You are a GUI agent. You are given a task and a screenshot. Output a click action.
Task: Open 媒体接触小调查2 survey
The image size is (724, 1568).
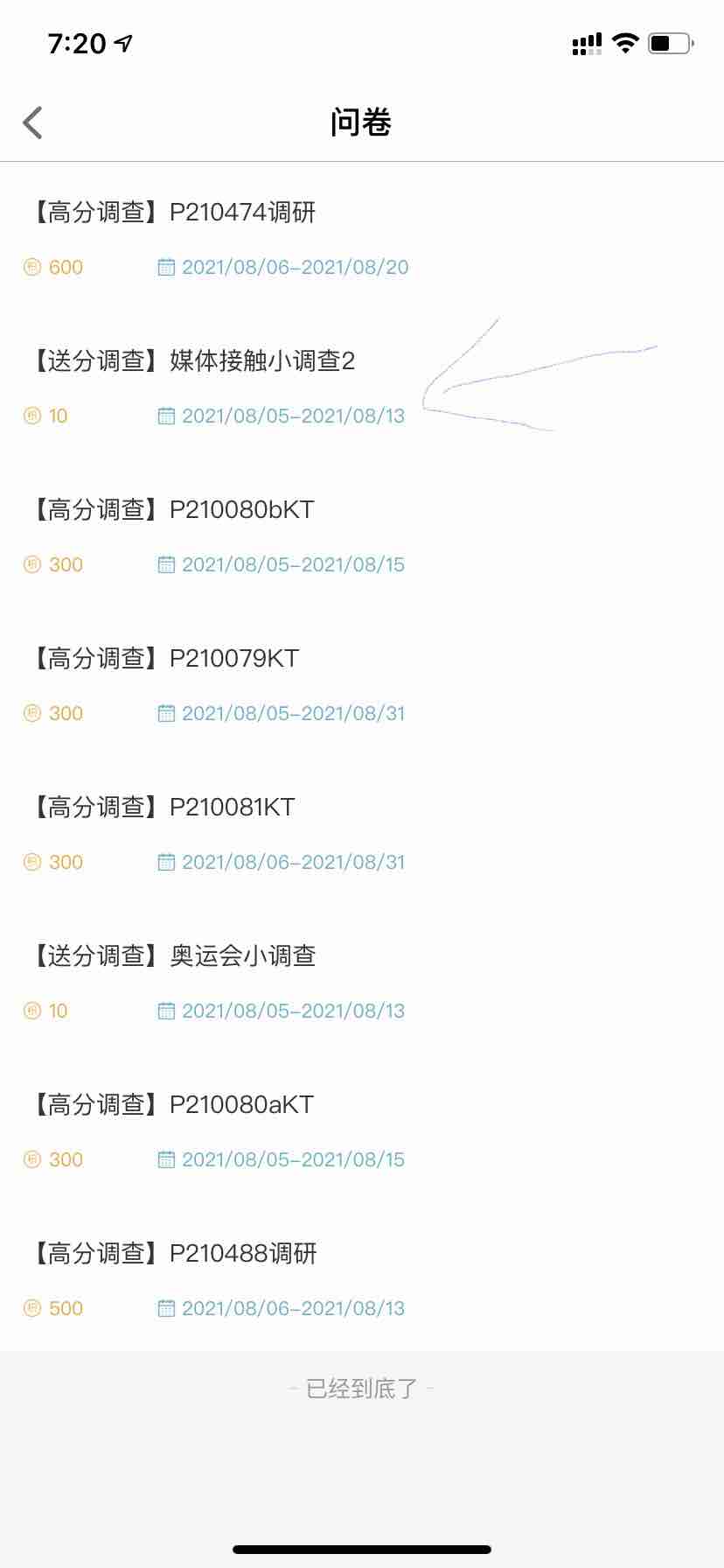pyautogui.click(x=194, y=361)
